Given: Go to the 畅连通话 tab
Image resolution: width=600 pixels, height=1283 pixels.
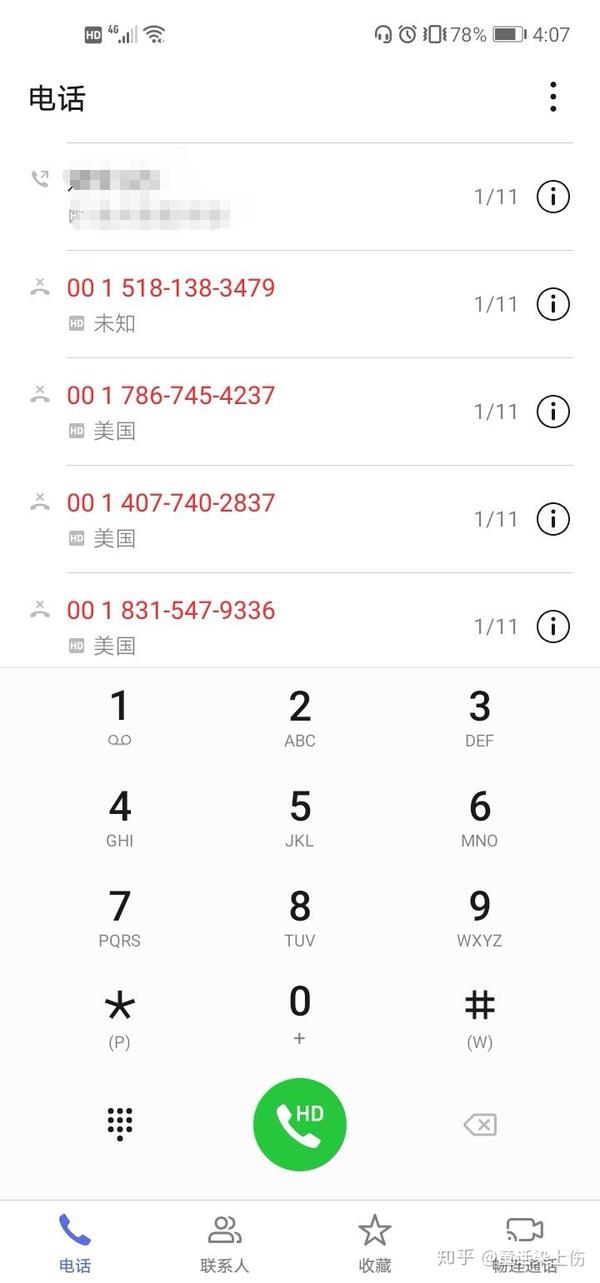Looking at the screenshot, I should click(525, 1243).
